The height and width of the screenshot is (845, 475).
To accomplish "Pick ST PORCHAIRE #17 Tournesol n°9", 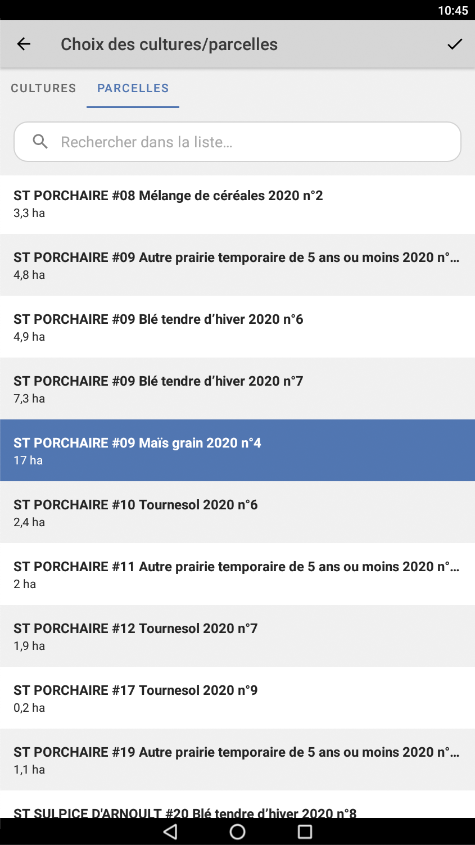I will click(x=237, y=697).
